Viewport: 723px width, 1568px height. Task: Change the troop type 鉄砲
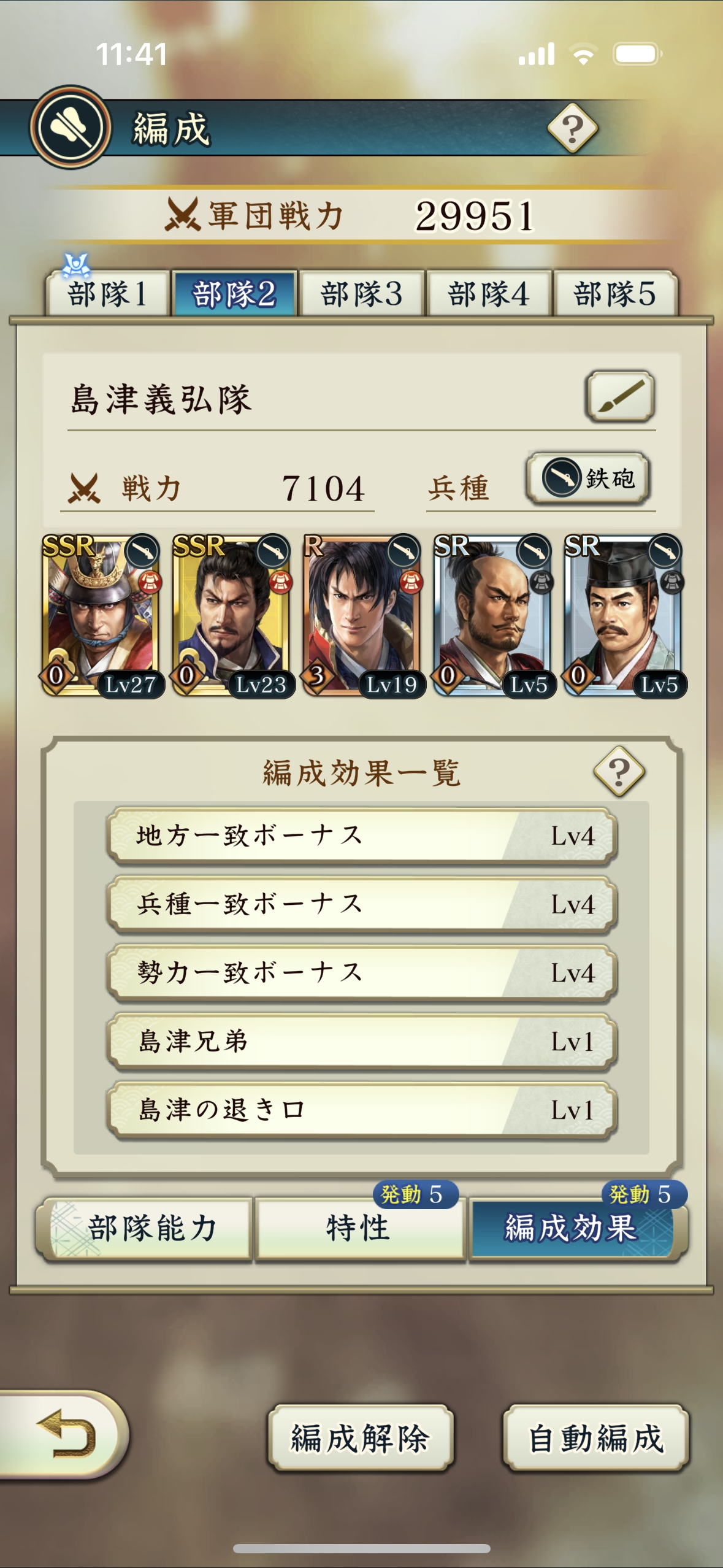[588, 478]
